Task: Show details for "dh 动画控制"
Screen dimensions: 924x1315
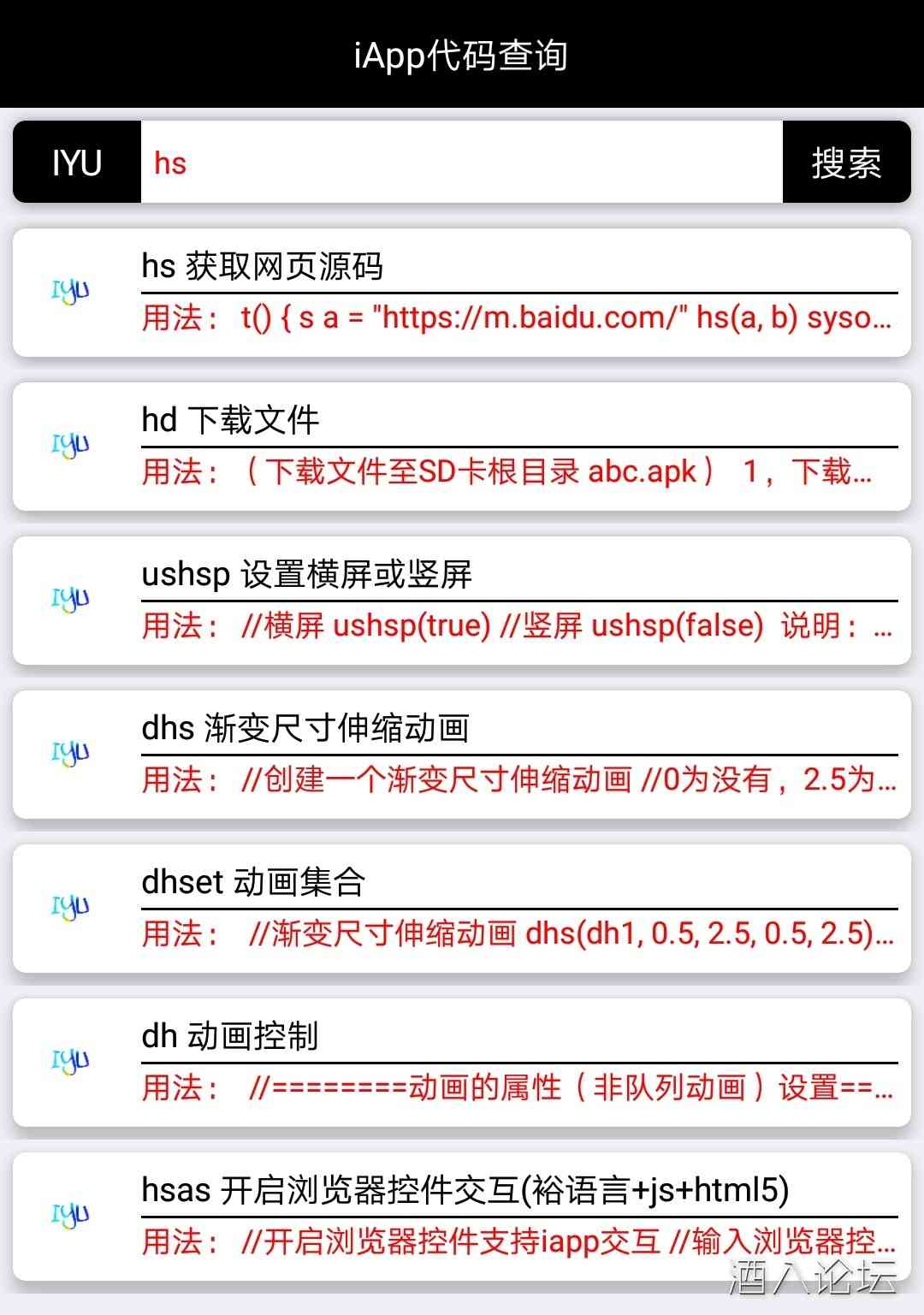Action: coord(462,1063)
